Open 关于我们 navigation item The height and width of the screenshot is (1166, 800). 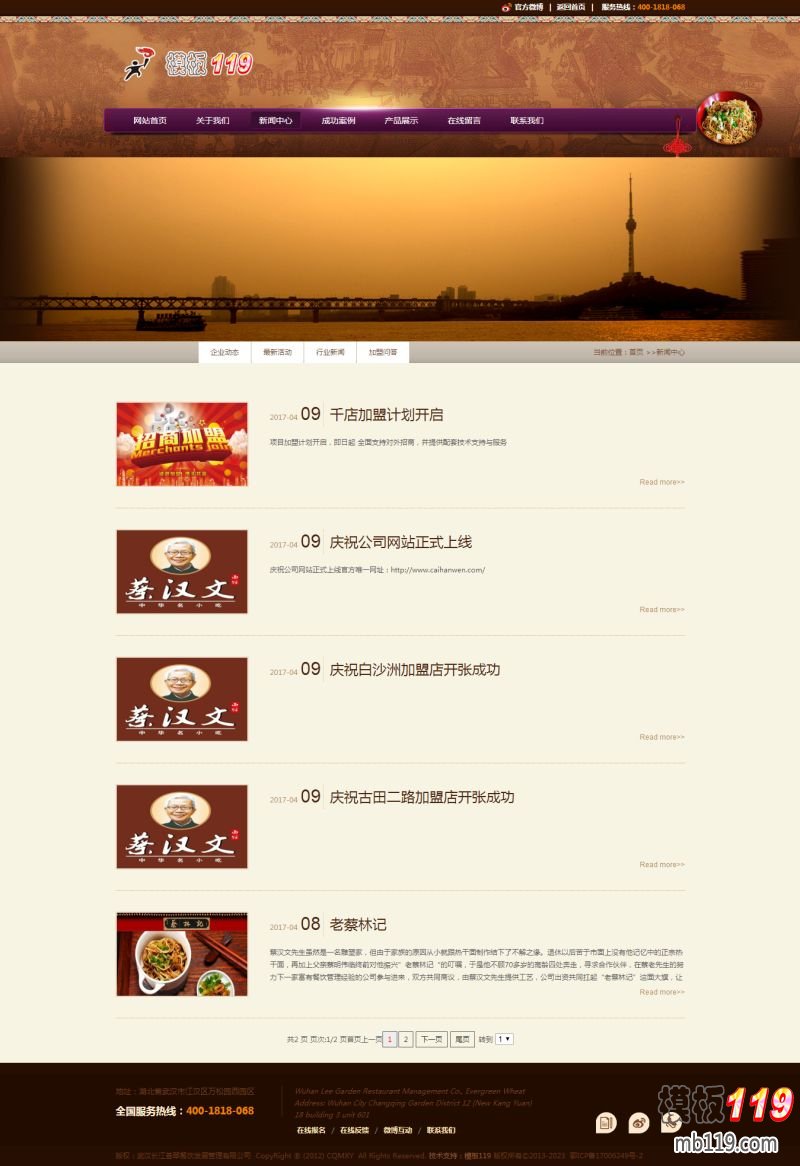[x=212, y=120]
